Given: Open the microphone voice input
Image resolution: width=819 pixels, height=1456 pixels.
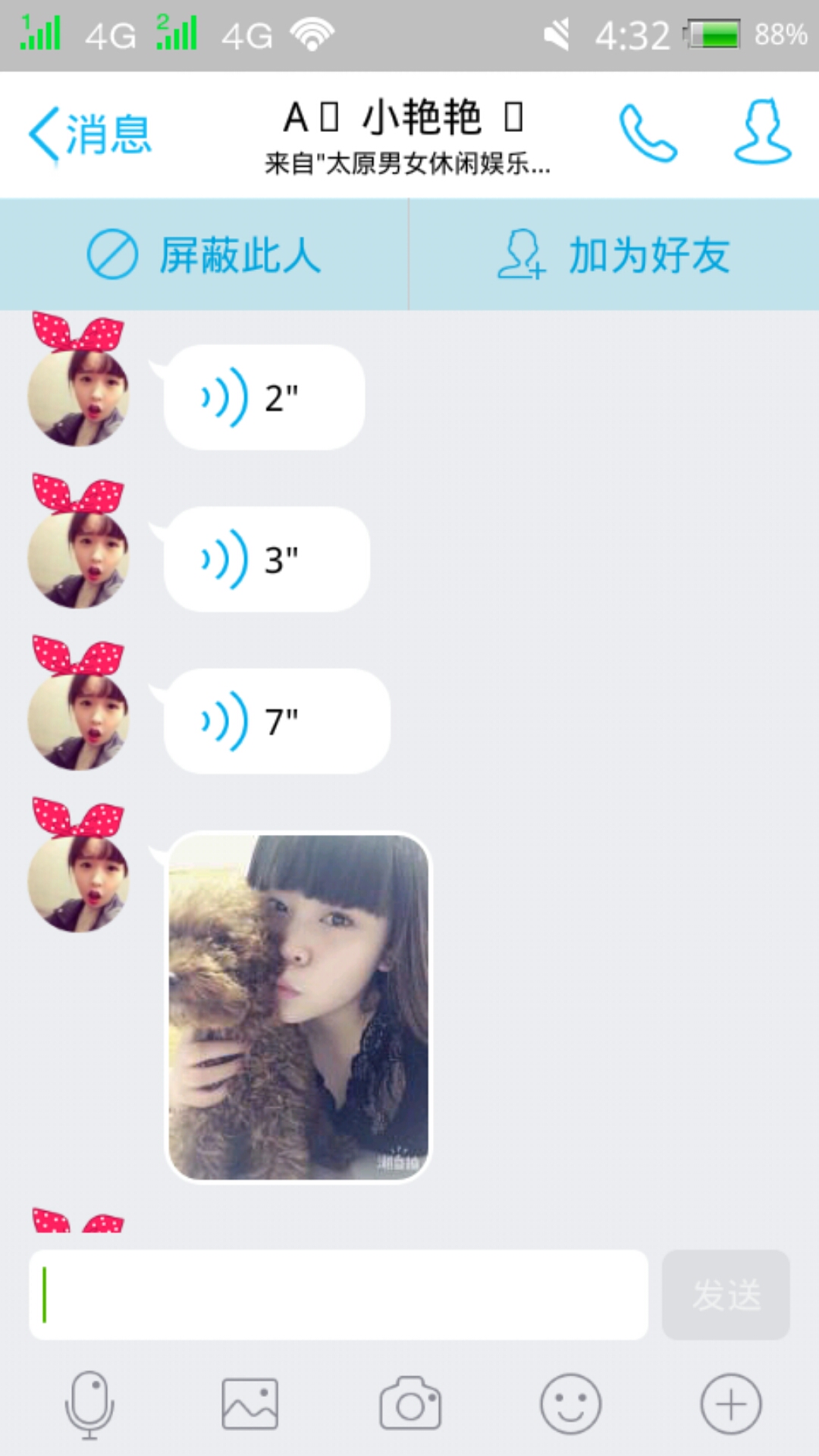Looking at the screenshot, I should 89,1404.
